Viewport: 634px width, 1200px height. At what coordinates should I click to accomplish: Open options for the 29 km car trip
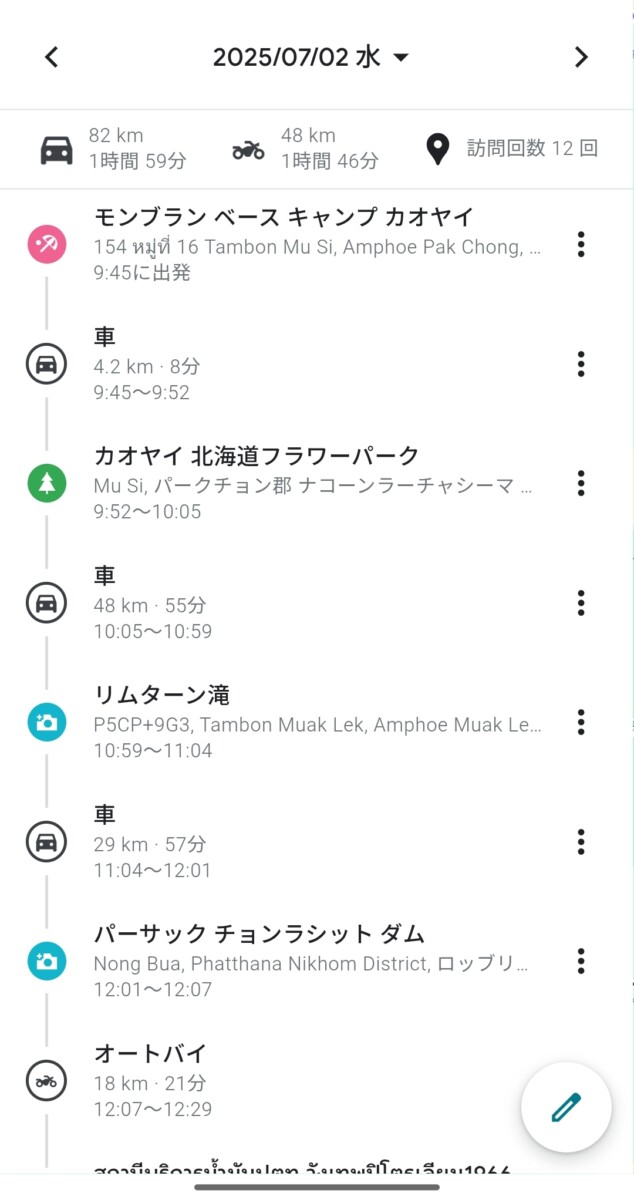(581, 842)
